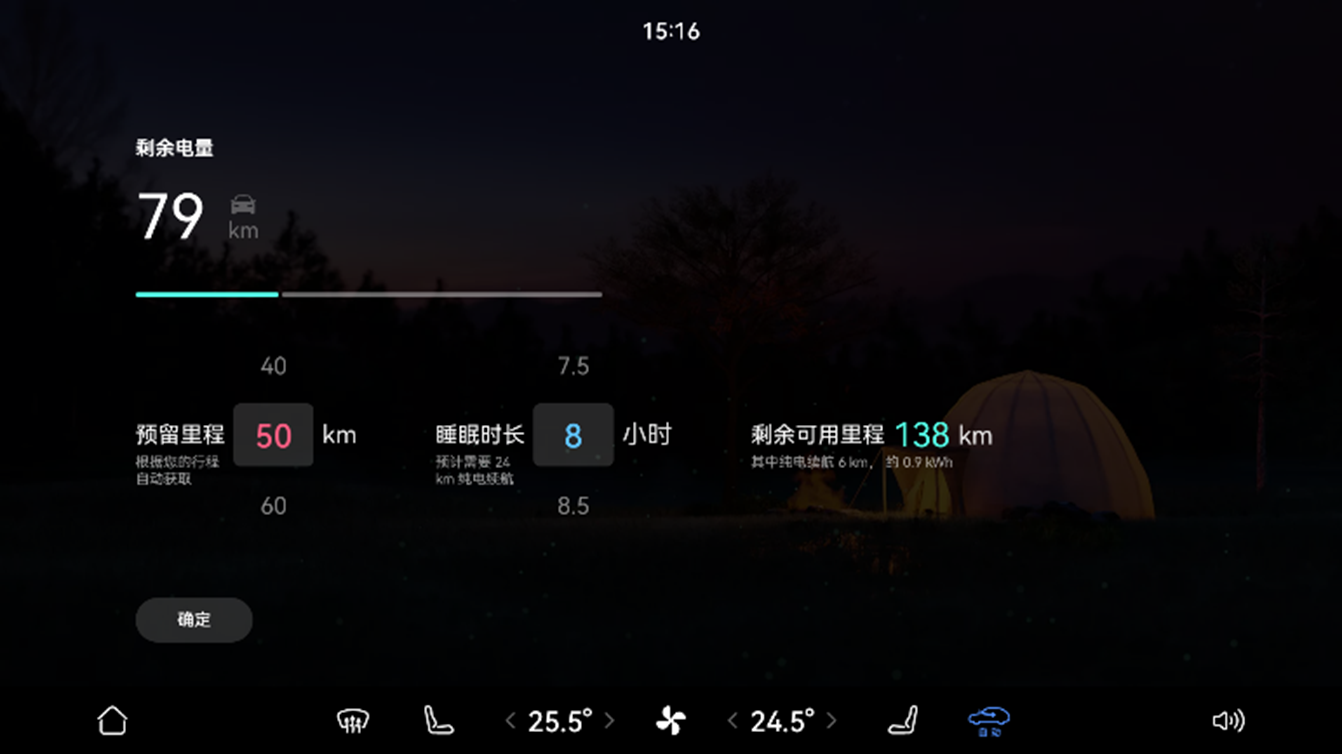Choose 8.5 hours sleep duration
1342x754 pixels.
pyautogui.click(x=573, y=506)
